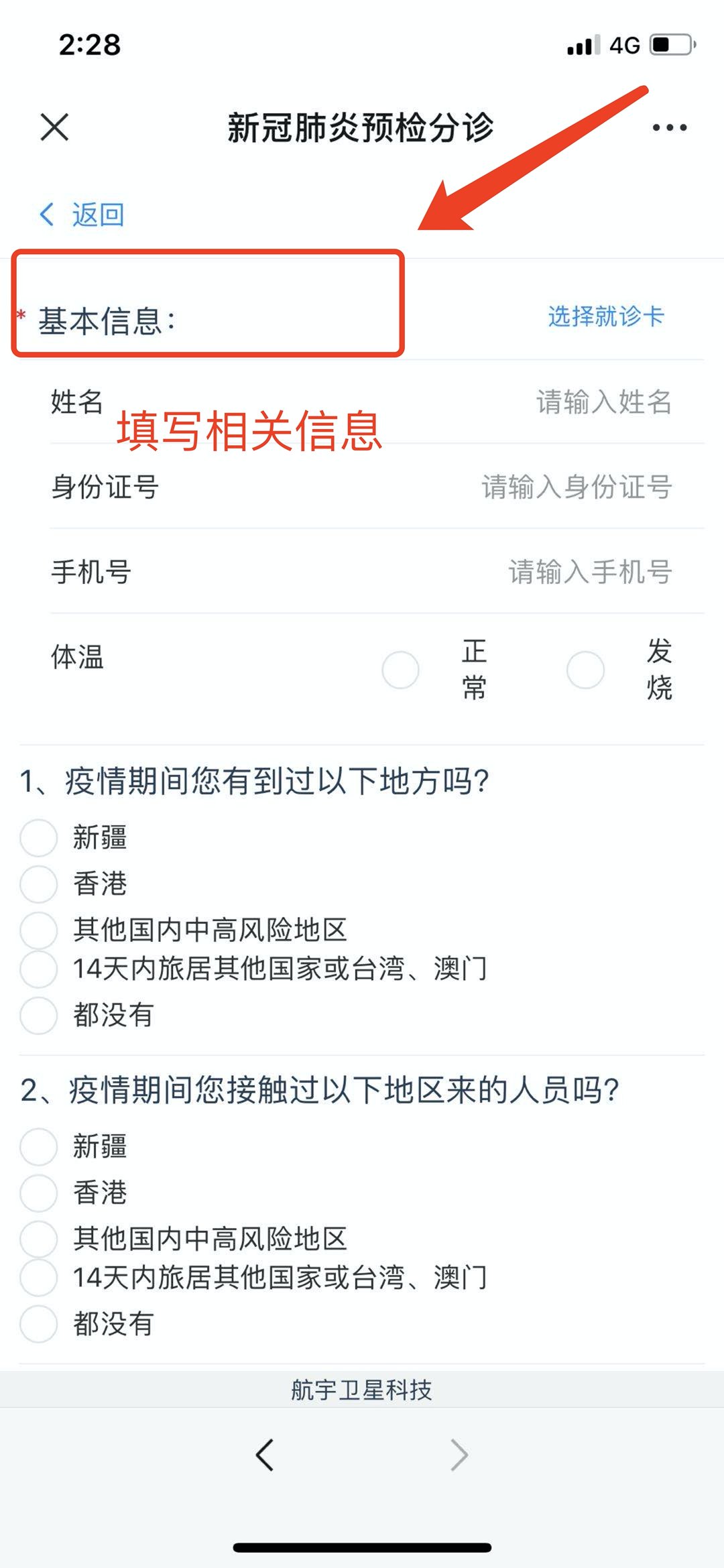The image size is (724, 1568).
Task: Close the 新冠肺炎预检分诊 page
Action: [x=54, y=127]
